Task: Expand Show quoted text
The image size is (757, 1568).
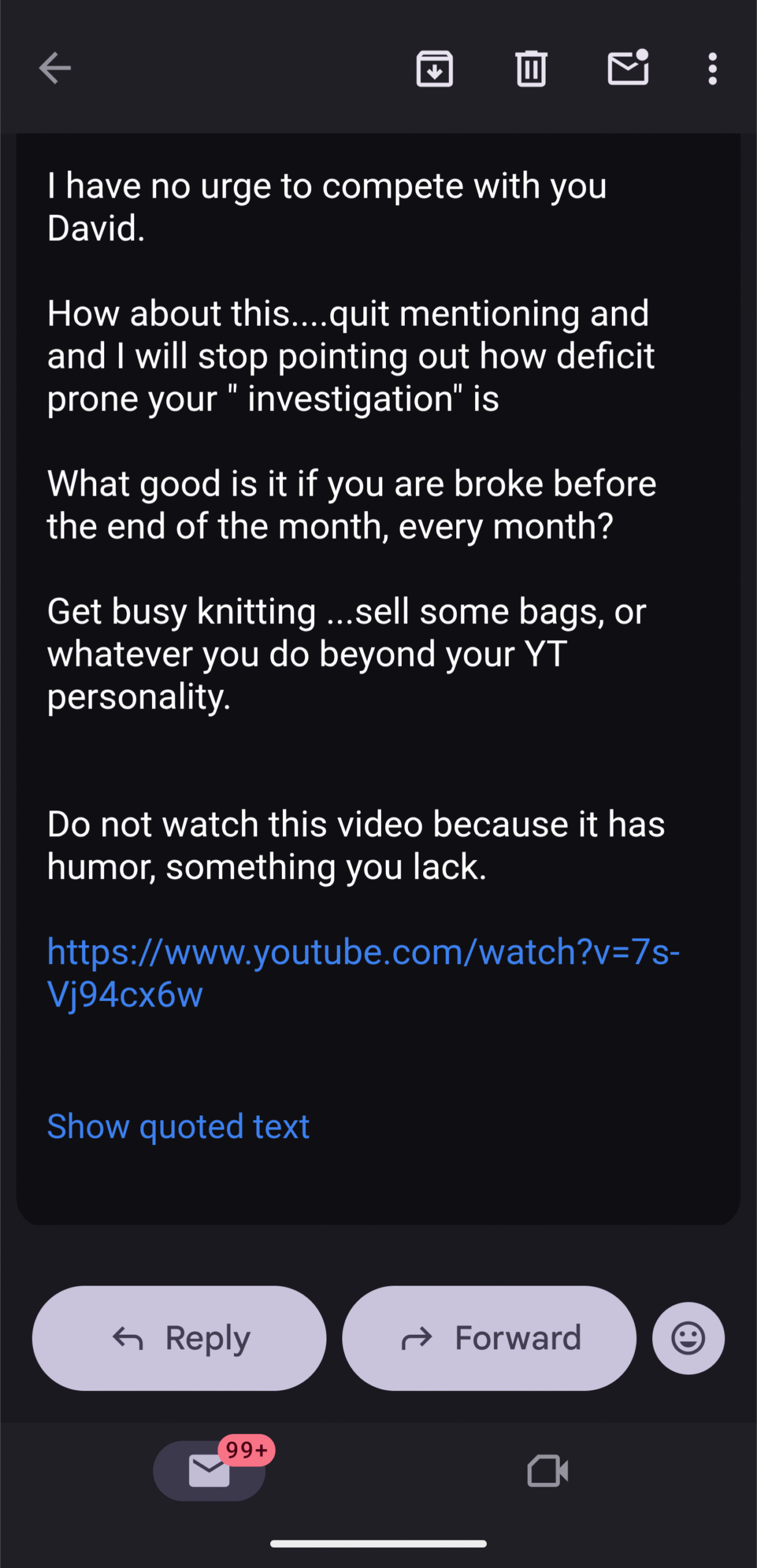Action: [x=178, y=1126]
